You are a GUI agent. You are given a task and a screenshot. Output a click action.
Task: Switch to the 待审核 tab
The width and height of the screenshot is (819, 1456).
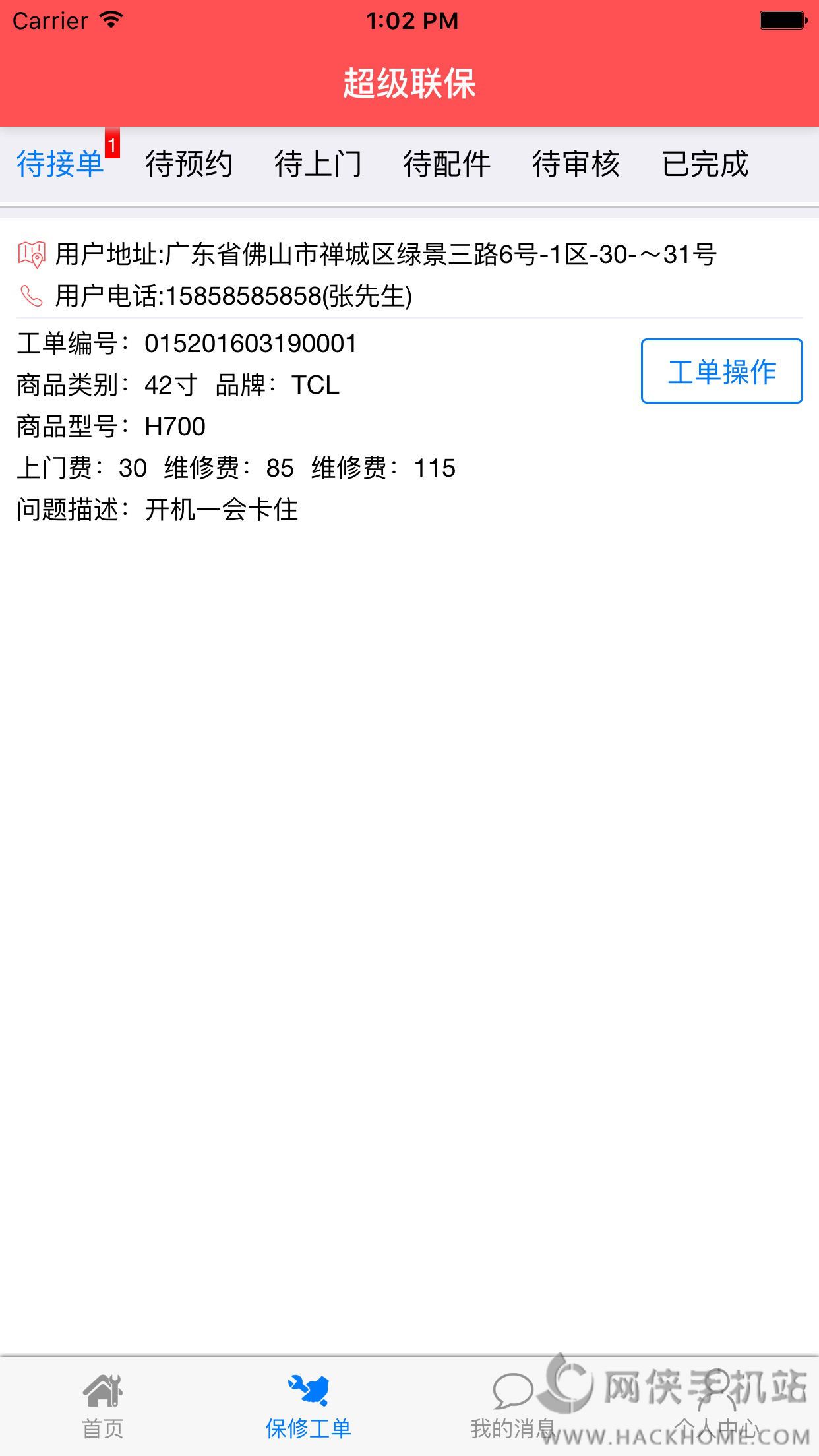tap(576, 164)
